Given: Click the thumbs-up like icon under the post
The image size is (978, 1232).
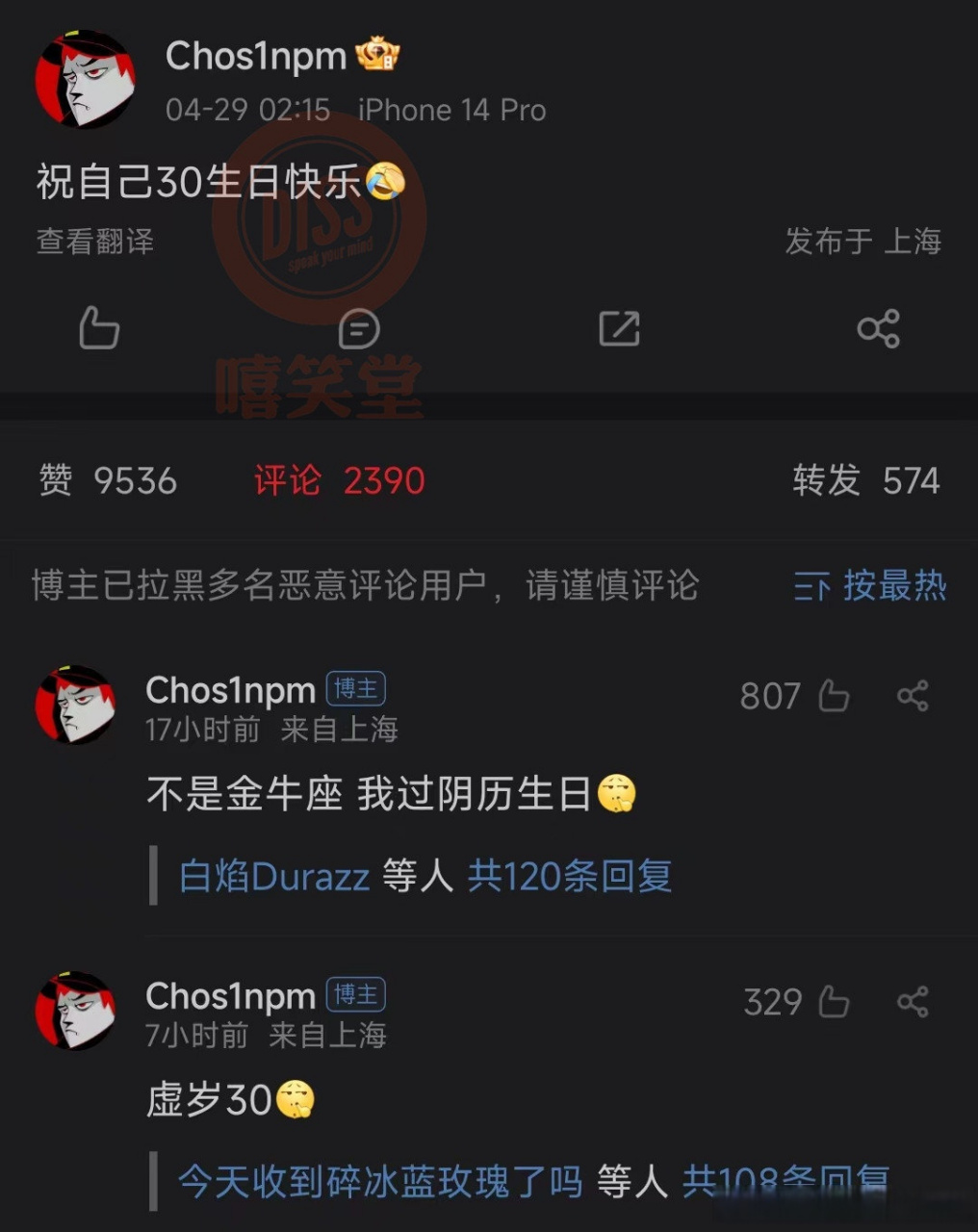Looking at the screenshot, I should (97, 329).
